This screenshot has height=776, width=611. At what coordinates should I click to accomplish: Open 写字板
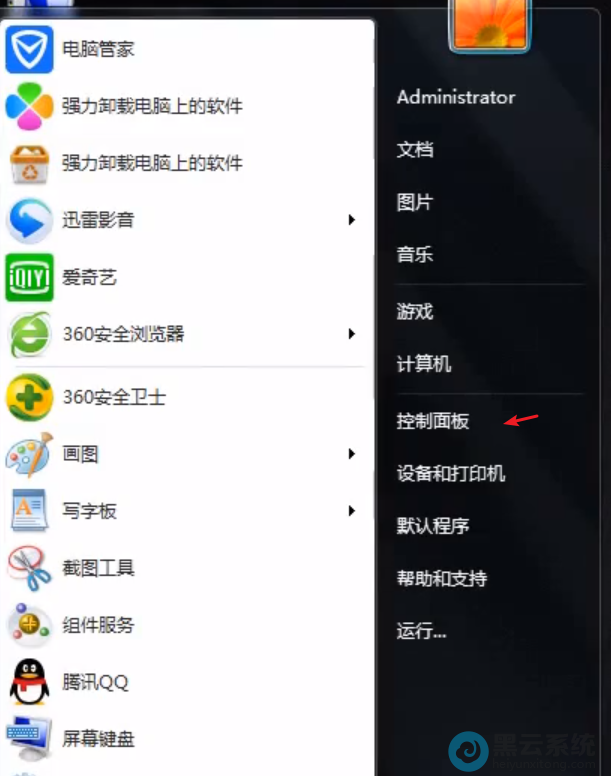[89, 511]
